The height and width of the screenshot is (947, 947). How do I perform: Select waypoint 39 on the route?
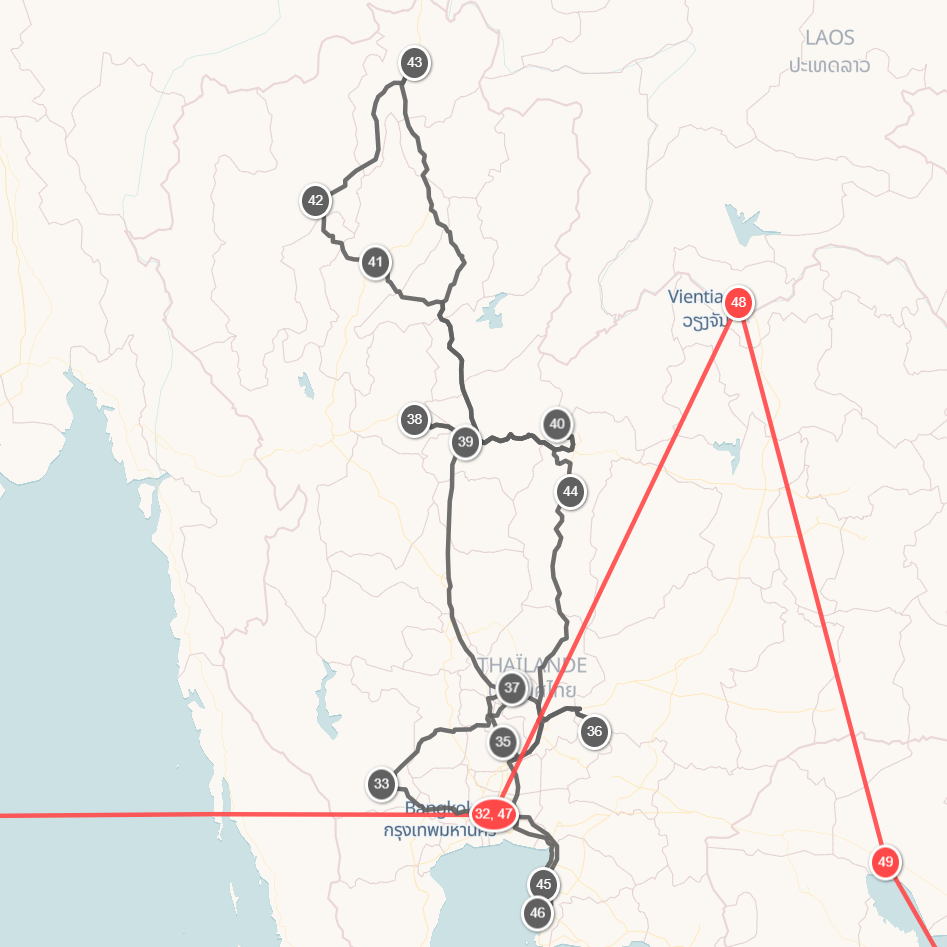pos(465,442)
